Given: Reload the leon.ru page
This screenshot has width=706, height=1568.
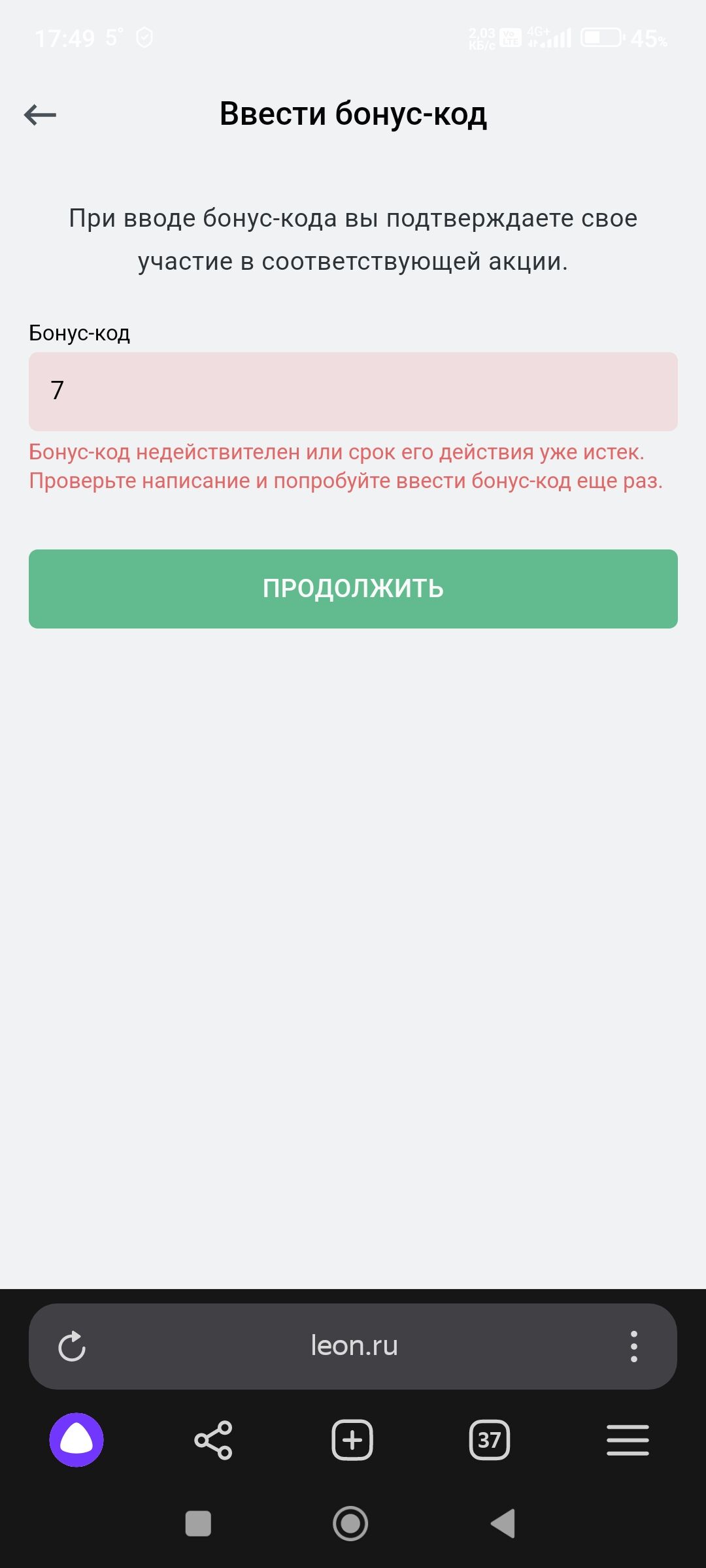Looking at the screenshot, I should [x=72, y=1347].
